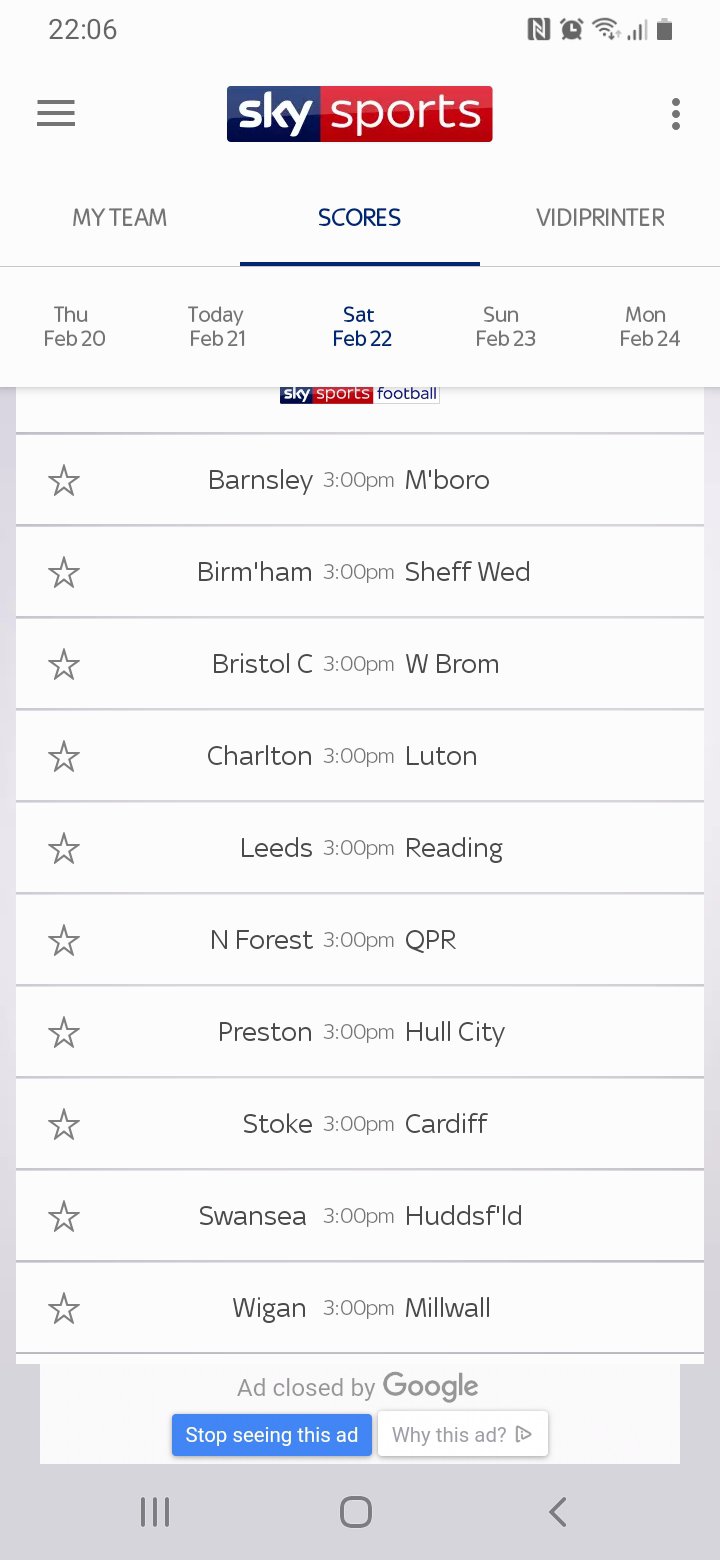
Task: Open the Charlton vs Luton fixture
Action: pos(360,756)
